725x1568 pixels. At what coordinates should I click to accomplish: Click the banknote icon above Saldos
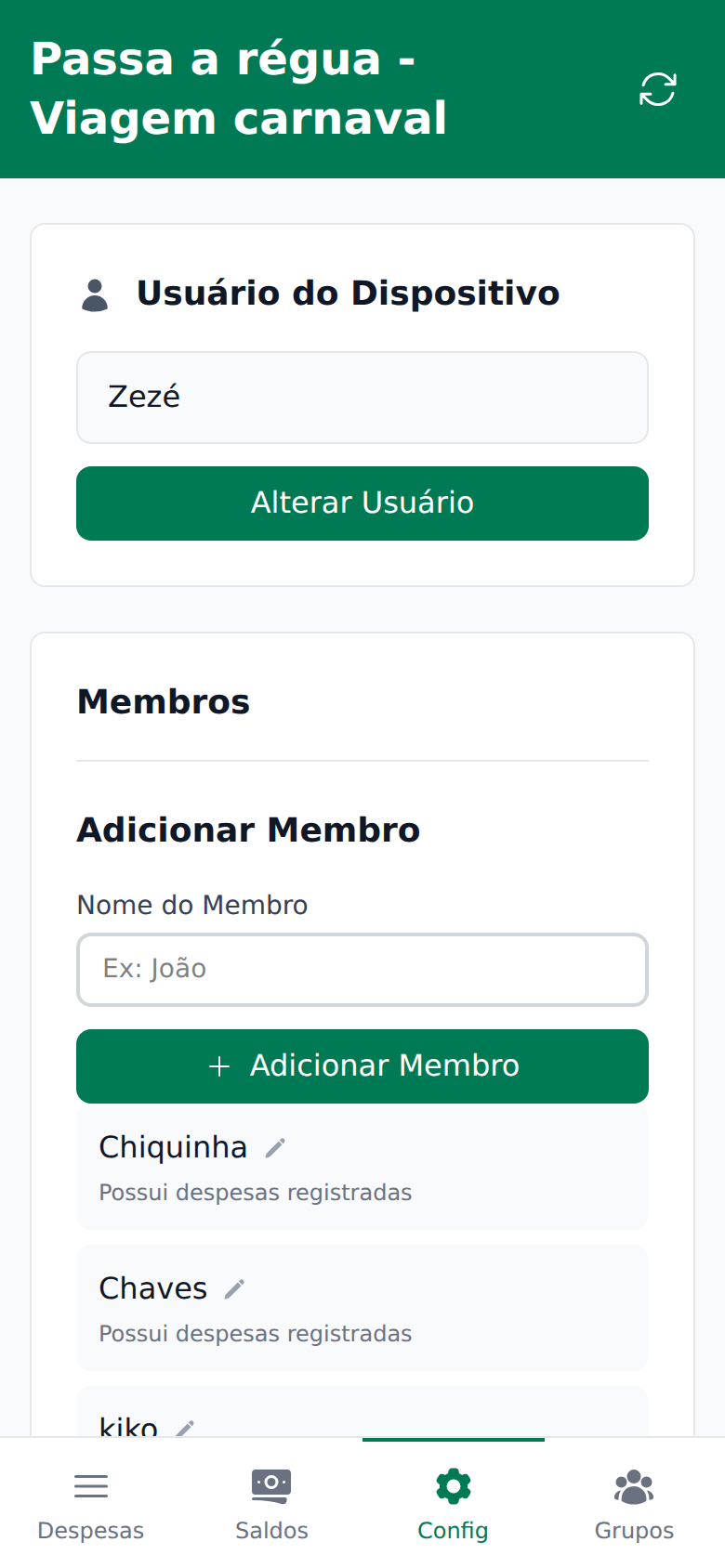[x=271, y=1483]
